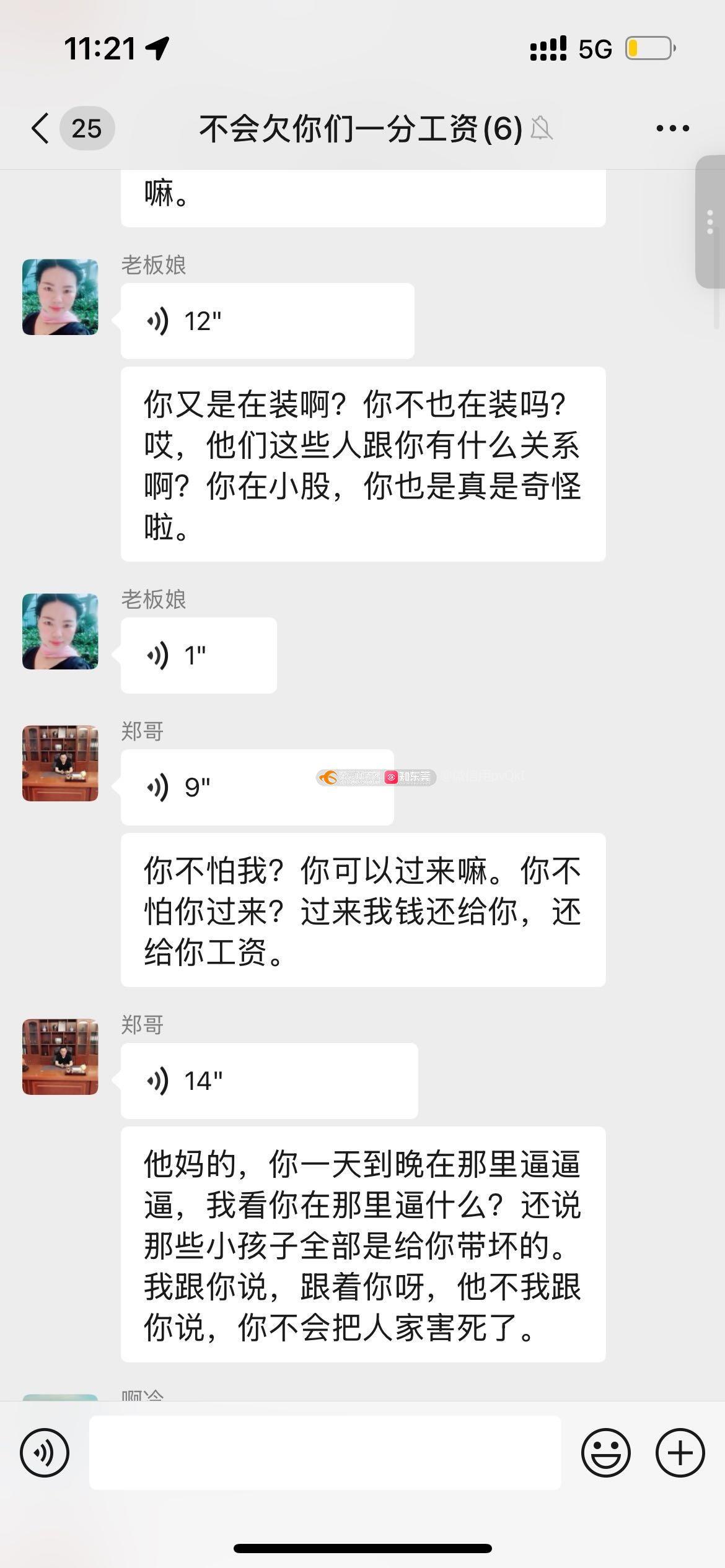725x1568 pixels.
Task: Open the group chat's three-dot menu
Action: [673, 129]
